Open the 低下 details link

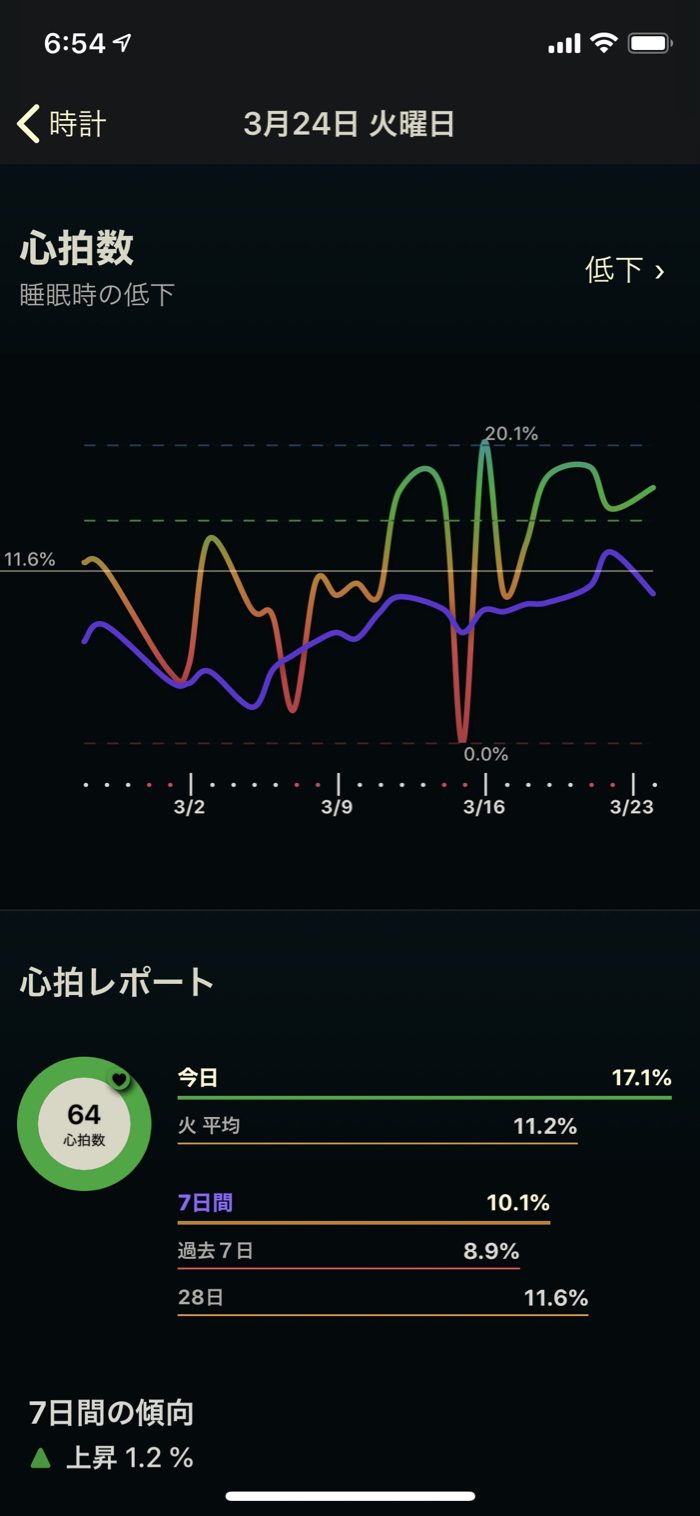click(624, 270)
